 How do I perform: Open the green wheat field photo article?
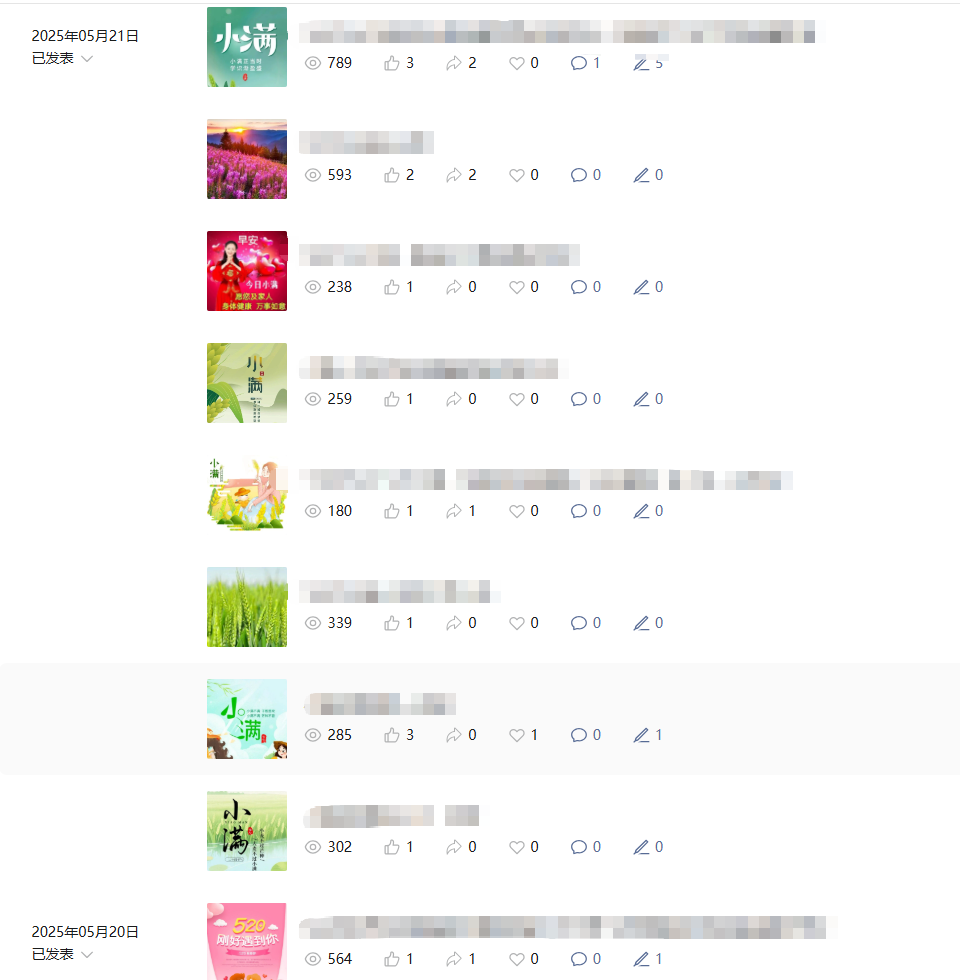246,607
